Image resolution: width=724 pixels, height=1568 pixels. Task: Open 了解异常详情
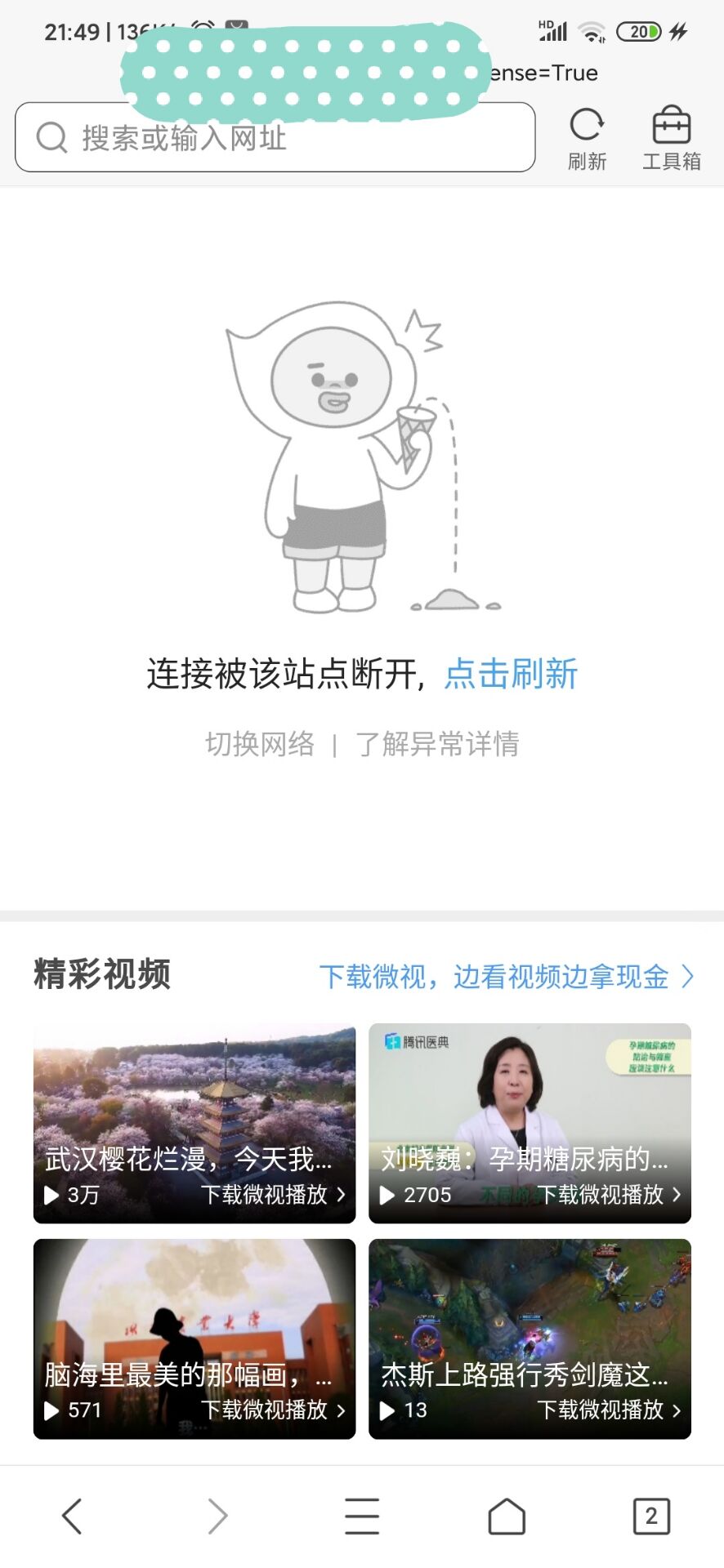439,744
